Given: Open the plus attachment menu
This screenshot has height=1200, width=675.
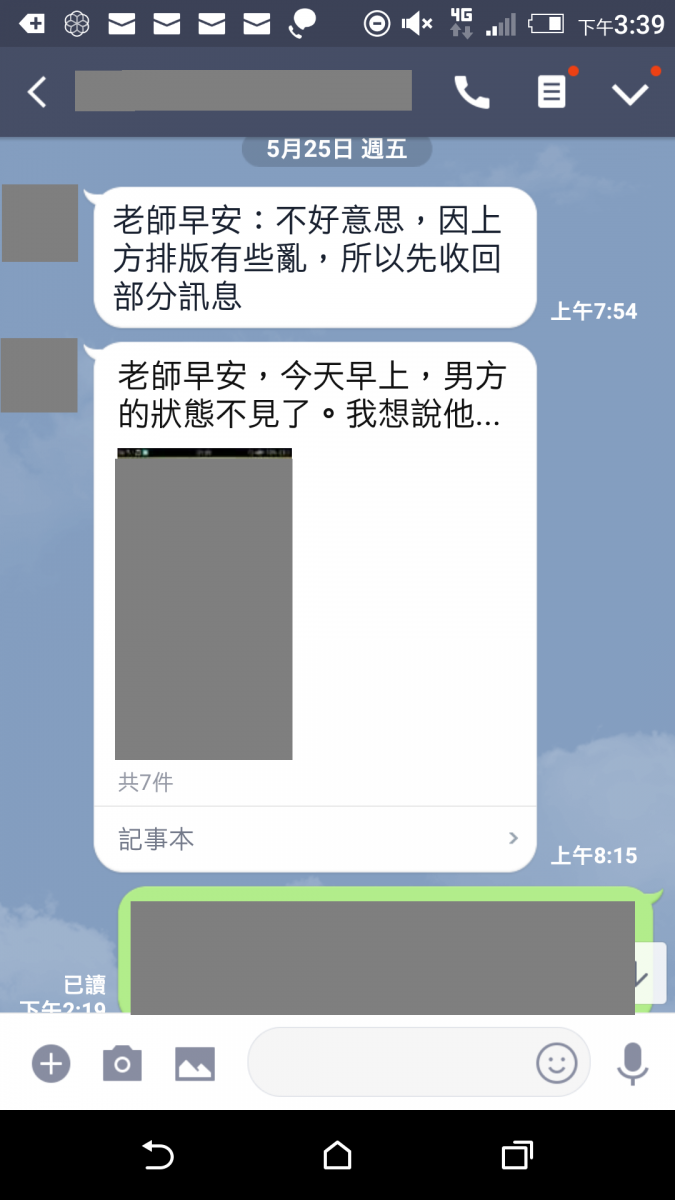Looking at the screenshot, I should click(x=51, y=1063).
